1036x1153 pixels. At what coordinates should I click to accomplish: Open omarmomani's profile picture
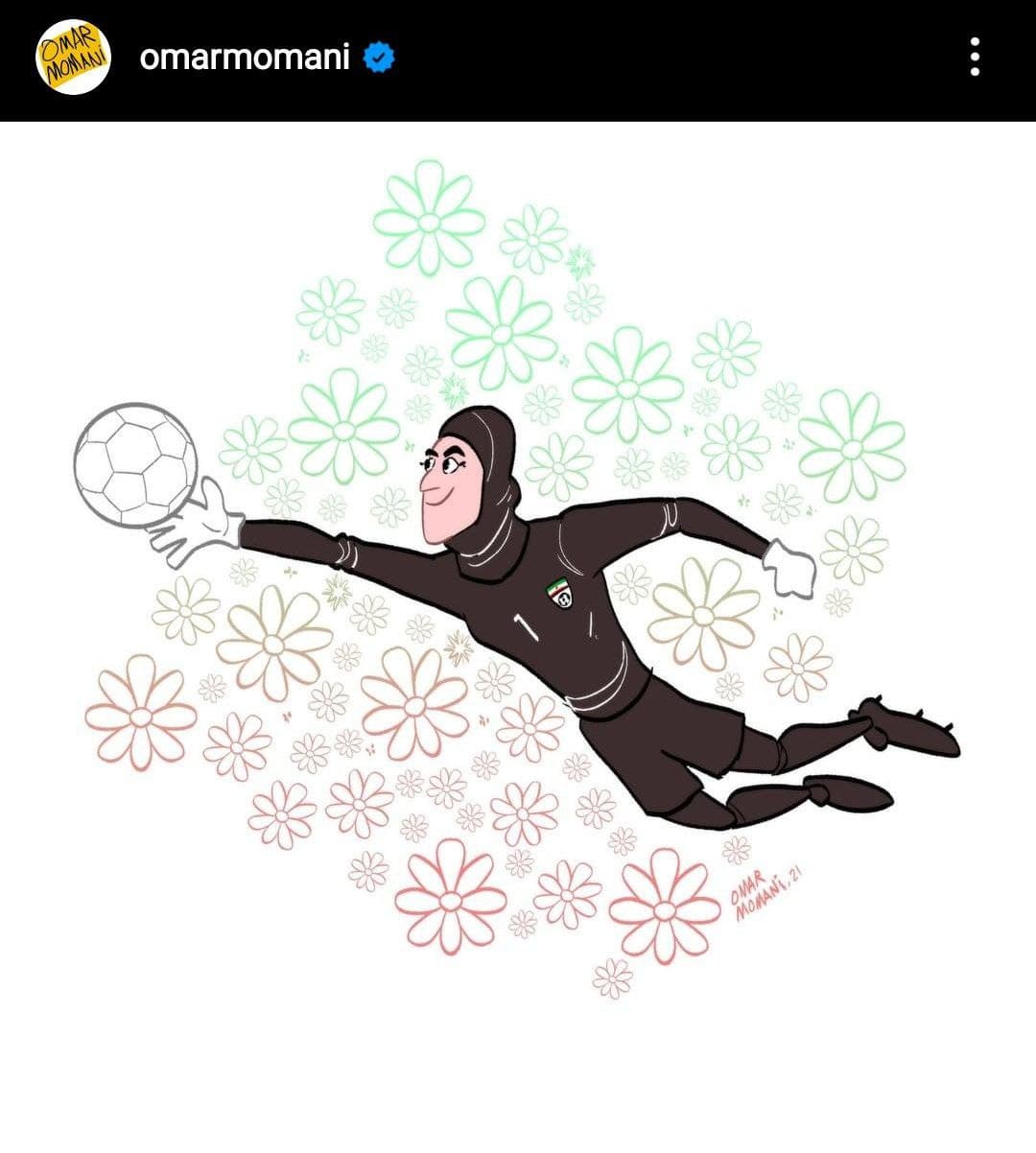coord(73,58)
